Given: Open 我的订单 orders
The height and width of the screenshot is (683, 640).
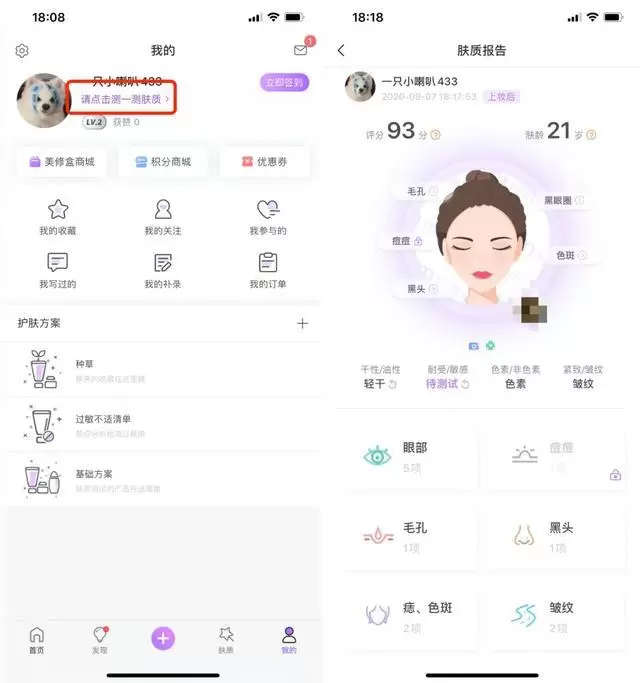Looking at the screenshot, I should [x=268, y=270].
